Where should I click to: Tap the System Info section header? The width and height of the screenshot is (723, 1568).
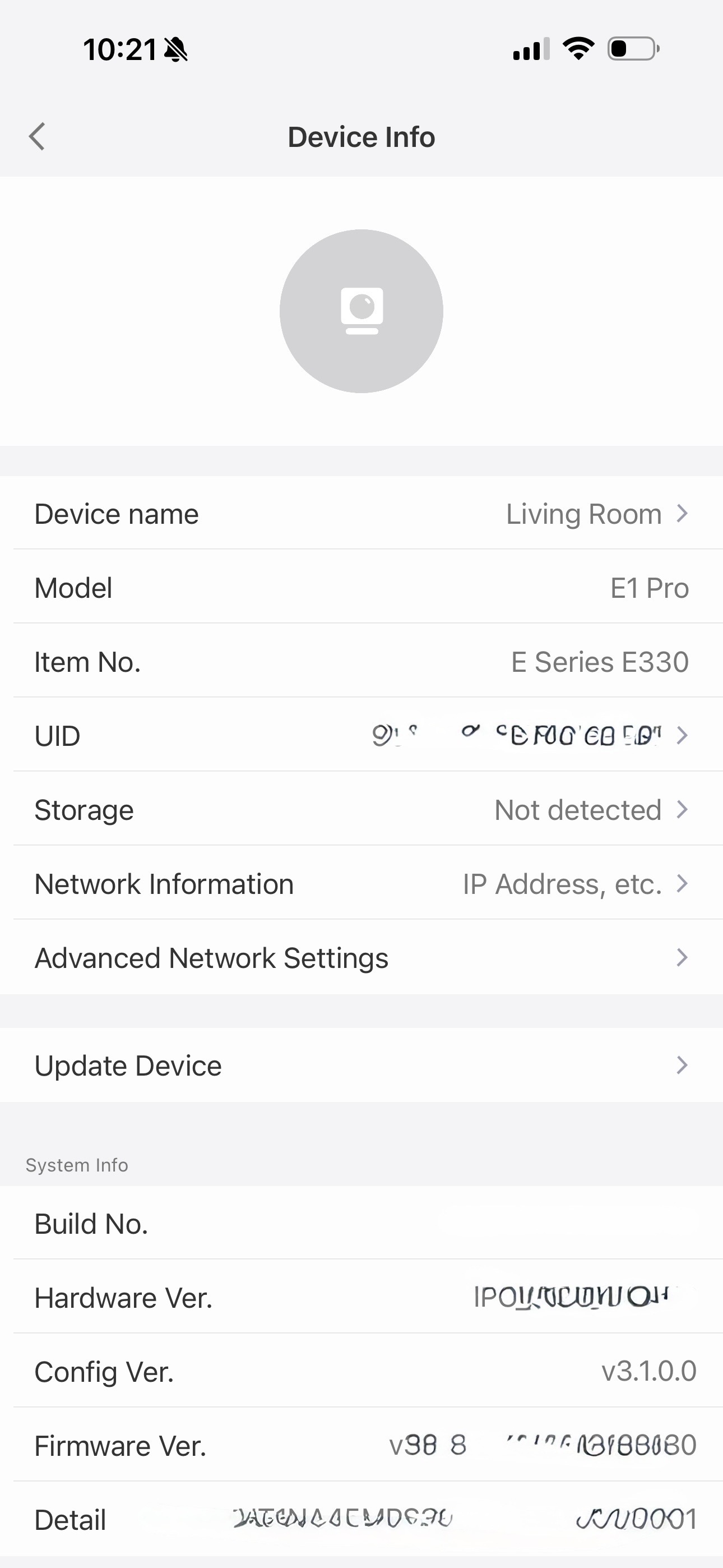(x=77, y=1164)
